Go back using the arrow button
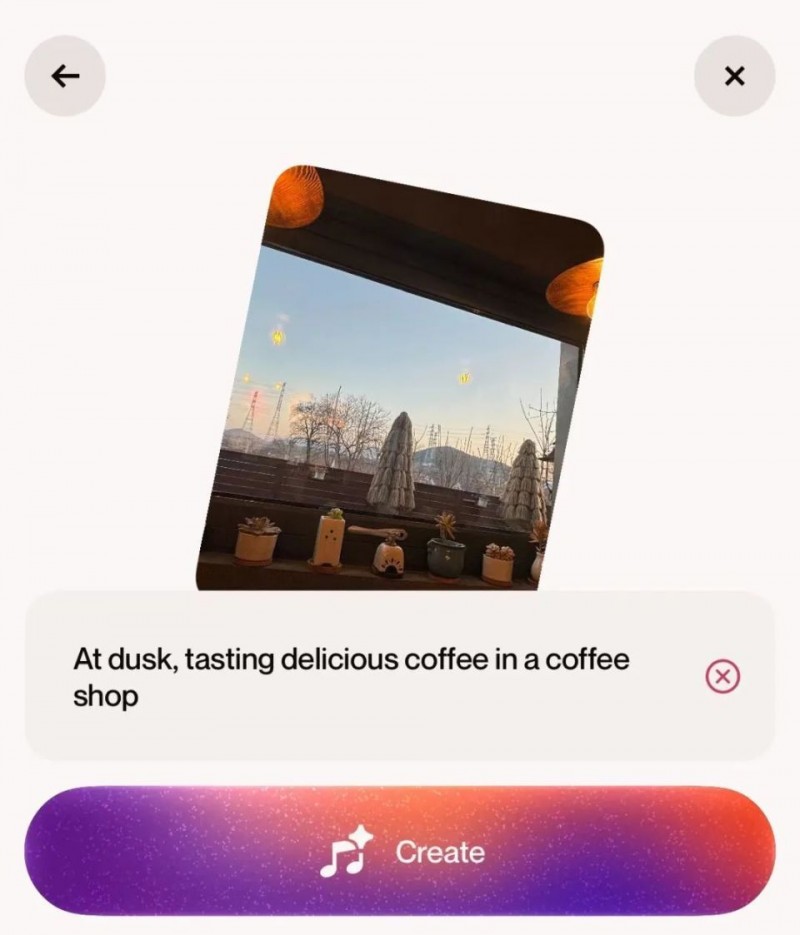The width and height of the screenshot is (800, 935). 65,76
